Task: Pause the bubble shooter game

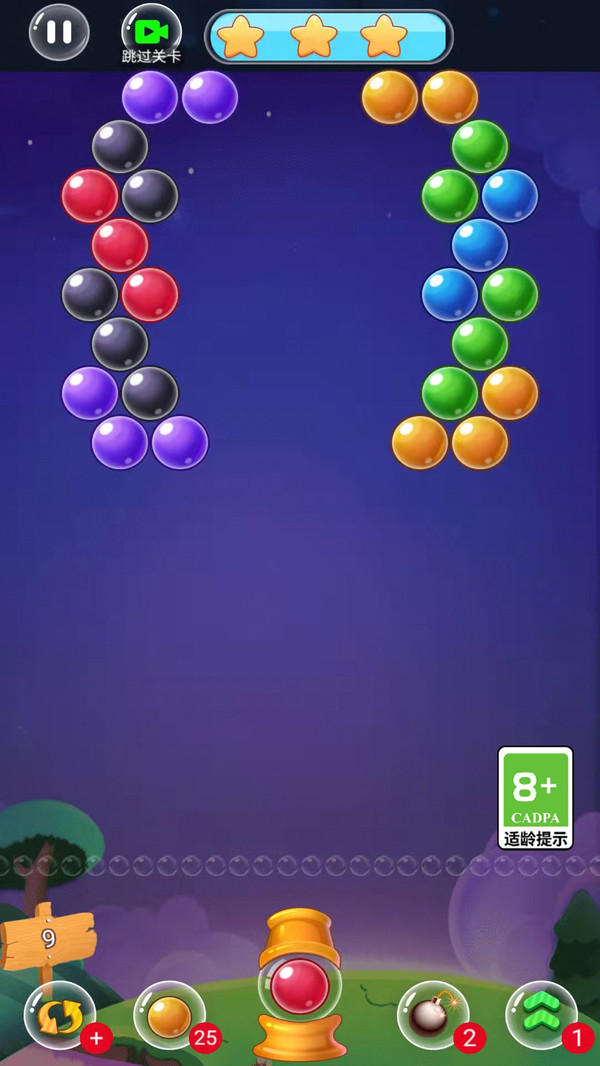Action: coord(58,32)
